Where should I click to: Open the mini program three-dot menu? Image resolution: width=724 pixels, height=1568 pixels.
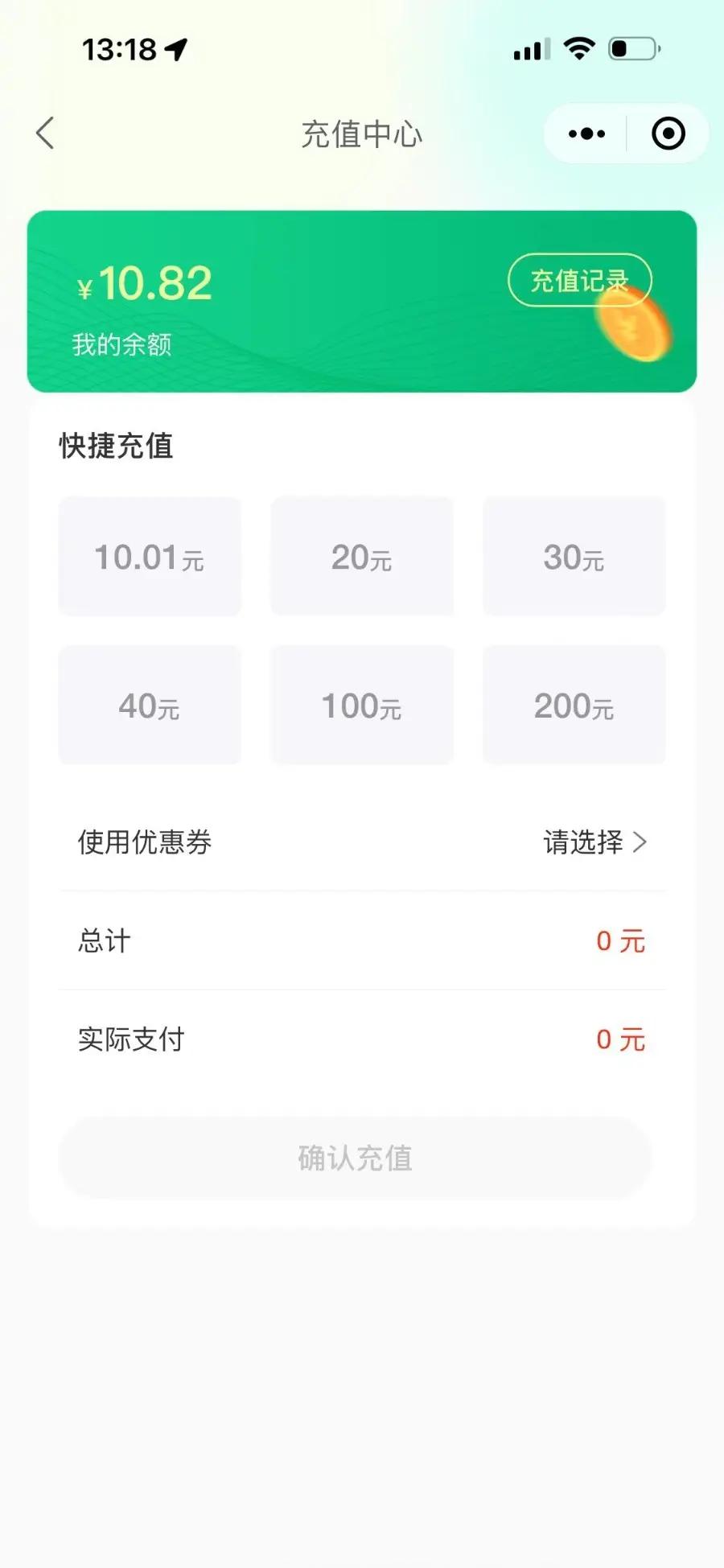[586, 134]
